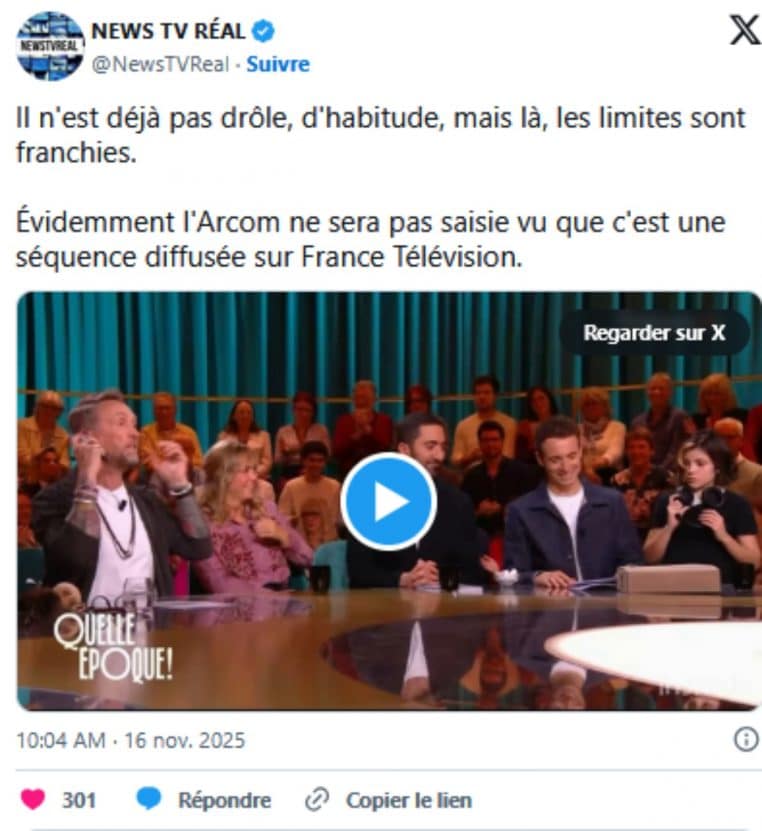Image resolution: width=762 pixels, height=831 pixels.
Task: Like the post with the heart
Action: point(33,800)
